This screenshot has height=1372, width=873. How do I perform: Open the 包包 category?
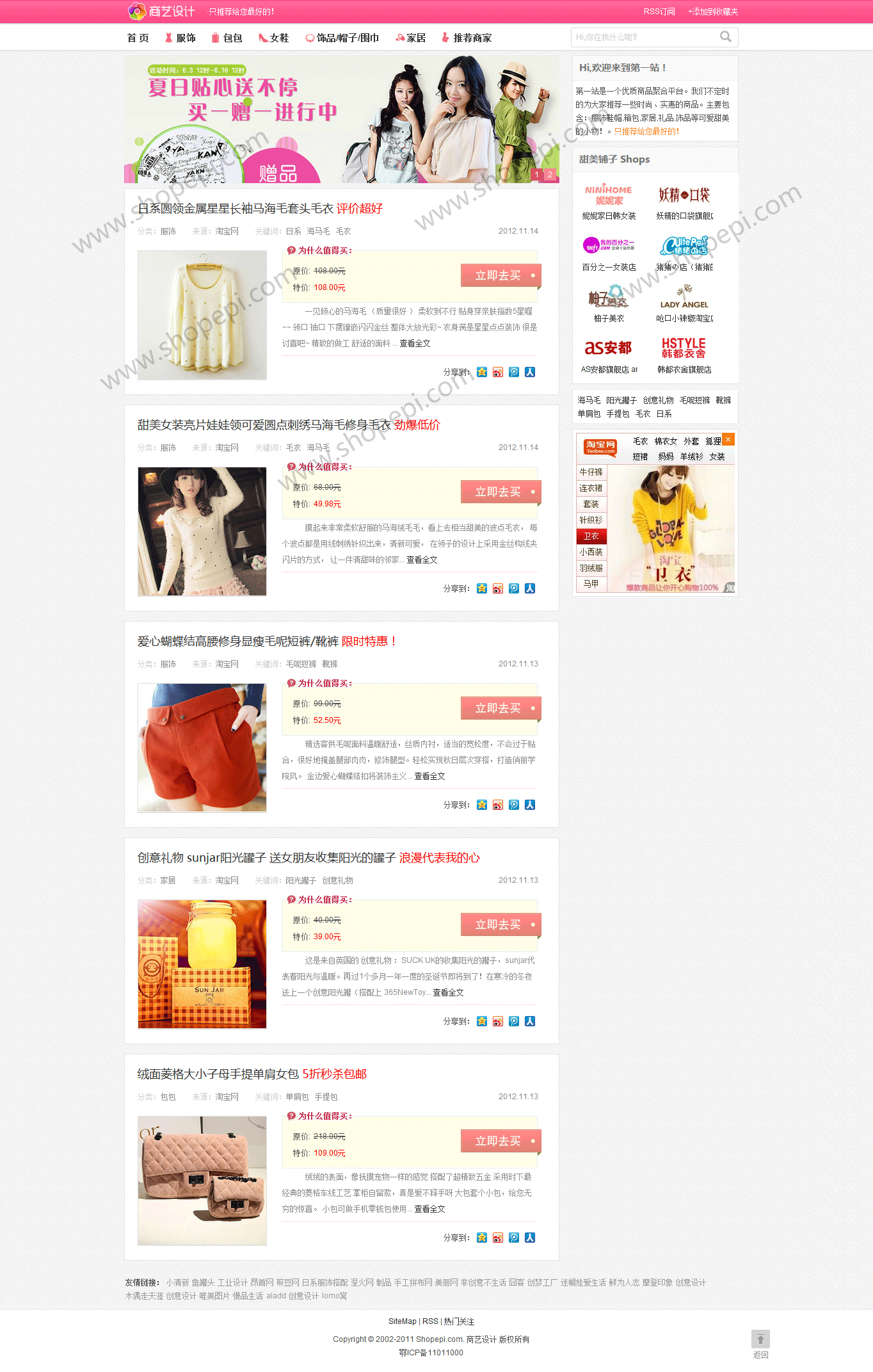[x=227, y=38]
